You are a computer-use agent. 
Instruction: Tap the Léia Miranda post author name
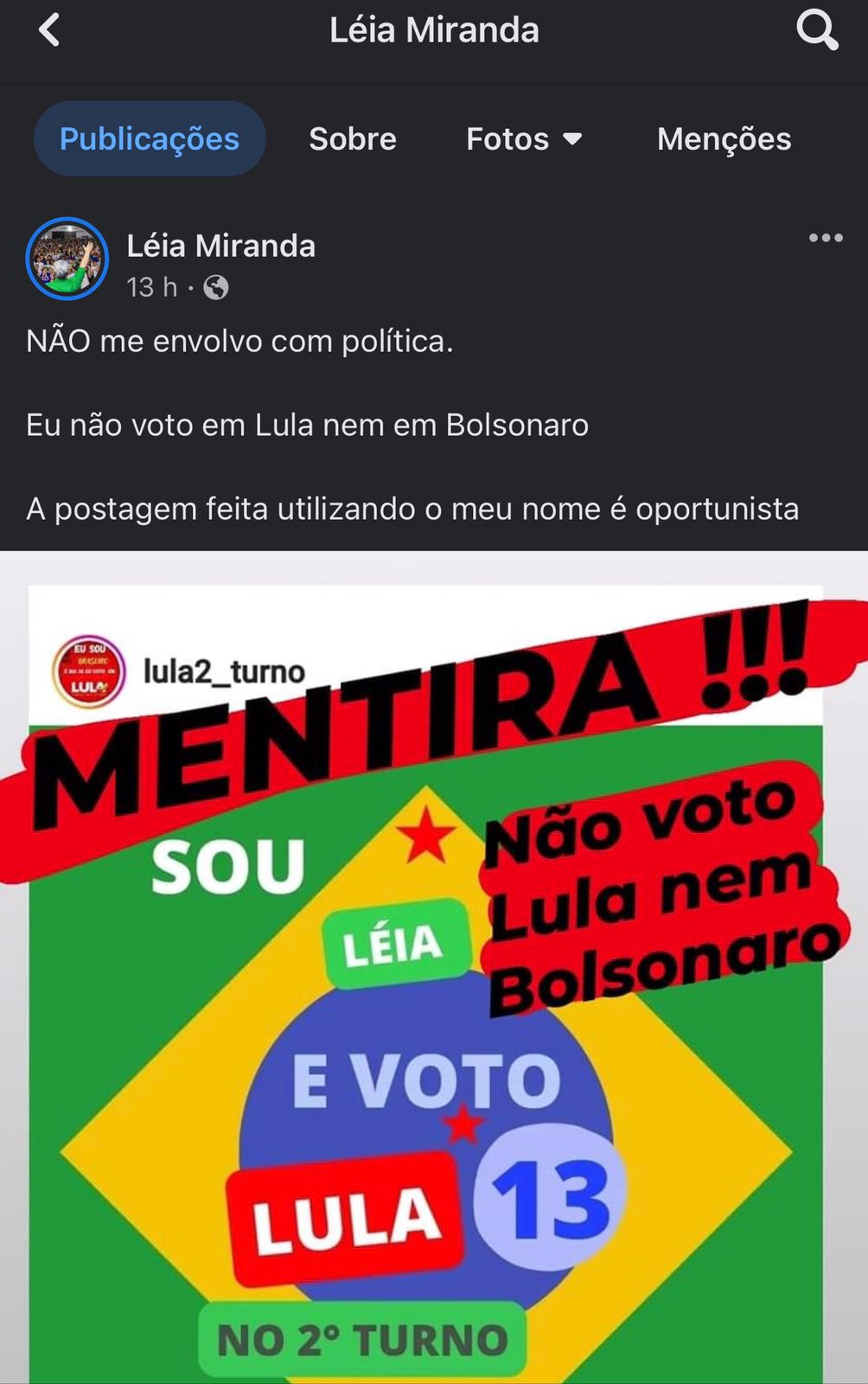(x=221, y=247)
